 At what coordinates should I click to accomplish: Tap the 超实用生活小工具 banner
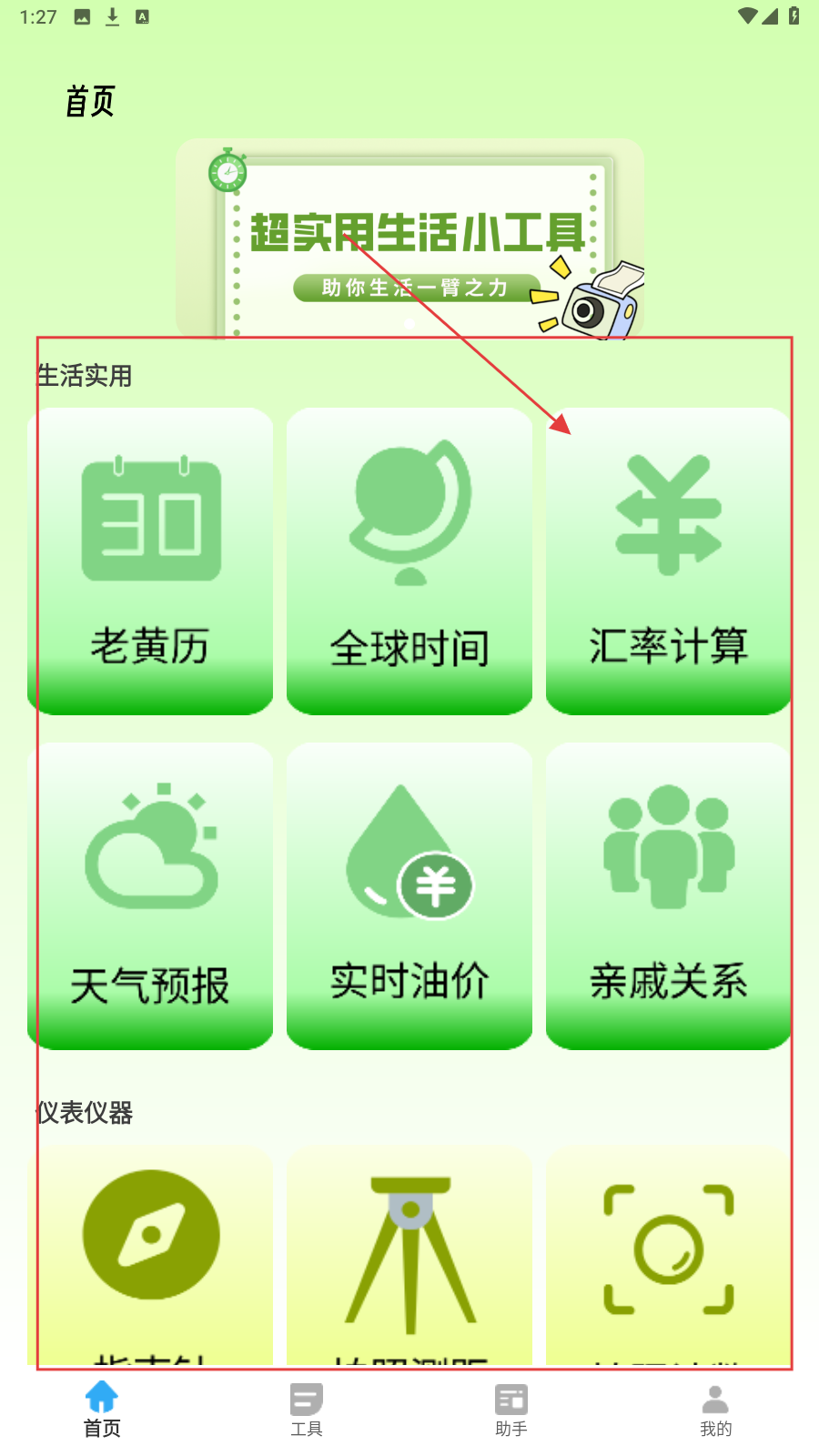coord(409,238)
